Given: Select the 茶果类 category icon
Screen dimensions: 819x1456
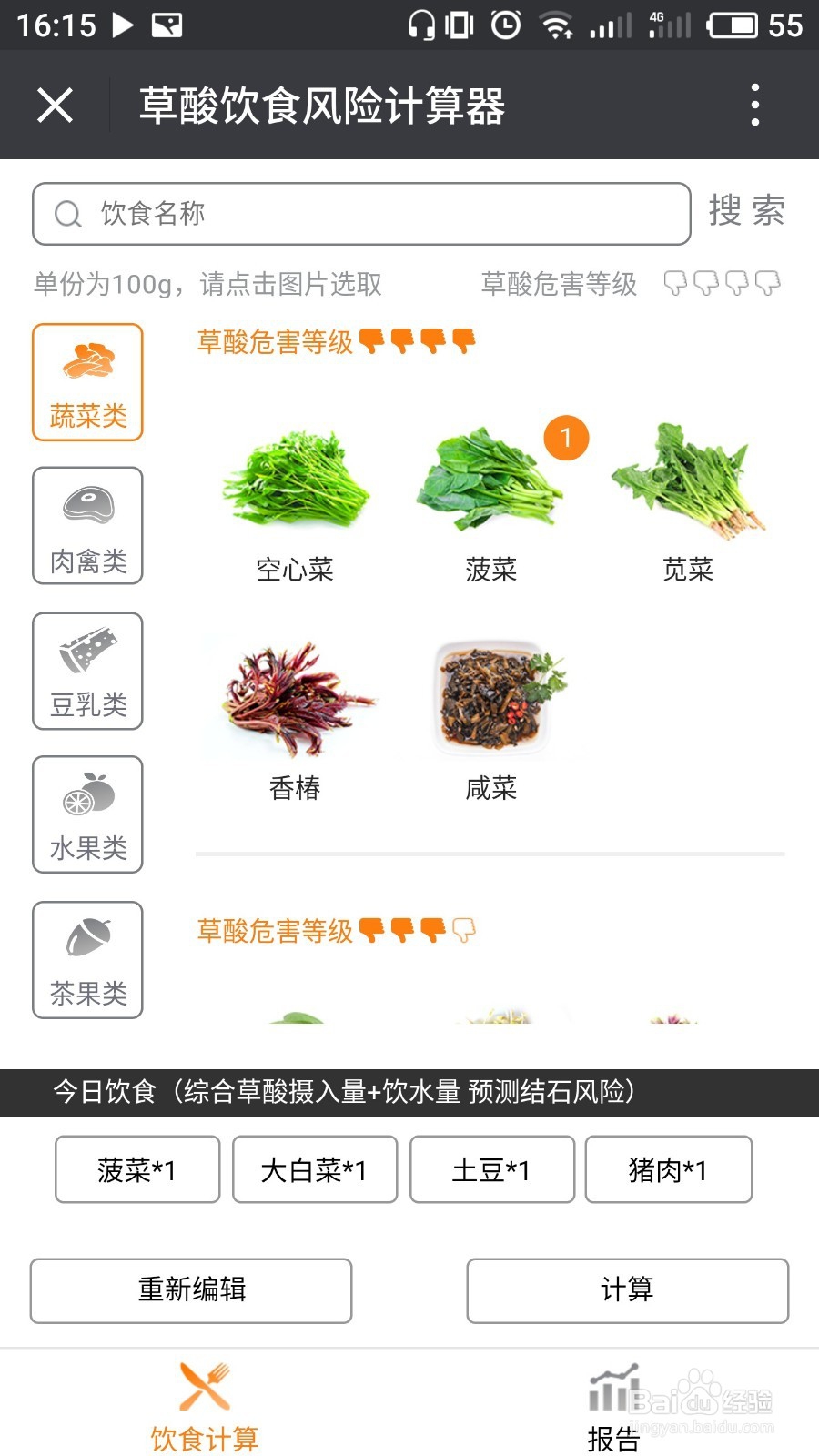Looking at the screenshot, I should click(x=86, y=957).
